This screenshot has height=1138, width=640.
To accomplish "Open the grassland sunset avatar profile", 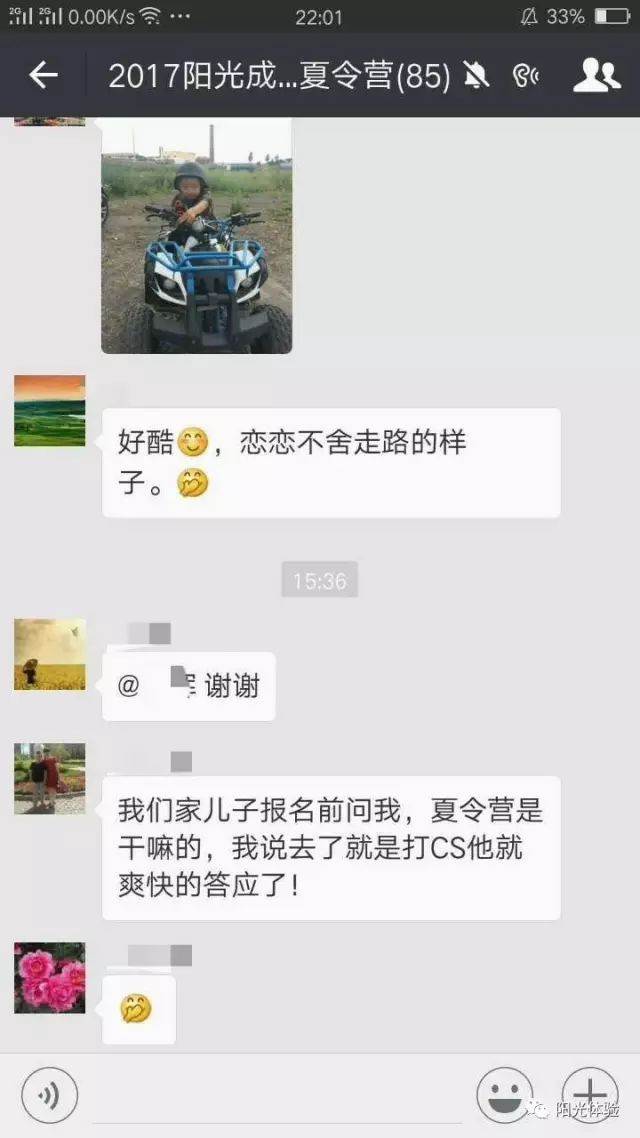I will [x=50, y=411].
